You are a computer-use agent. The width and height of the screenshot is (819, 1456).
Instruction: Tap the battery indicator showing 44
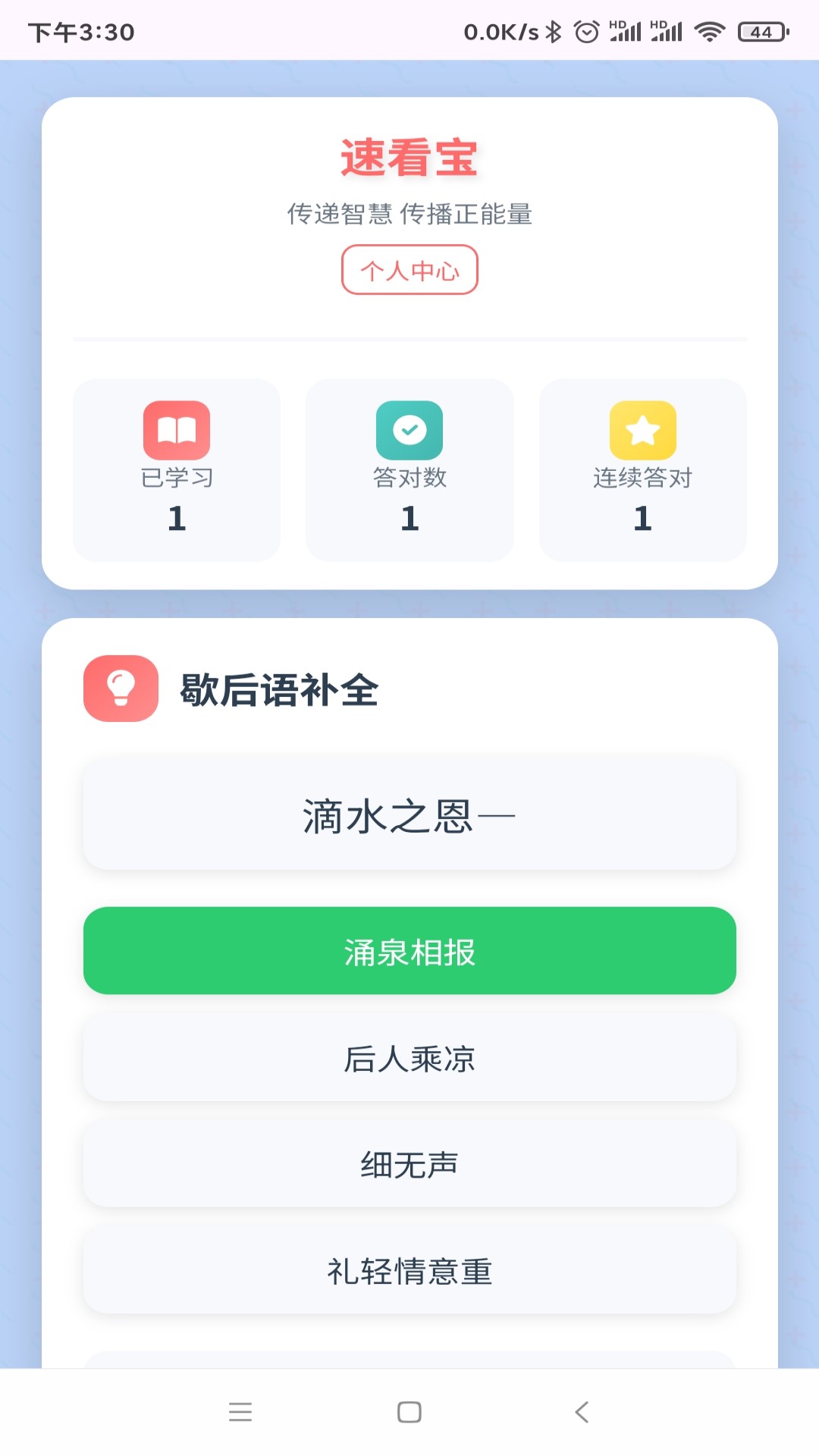[x=758, y=32]
